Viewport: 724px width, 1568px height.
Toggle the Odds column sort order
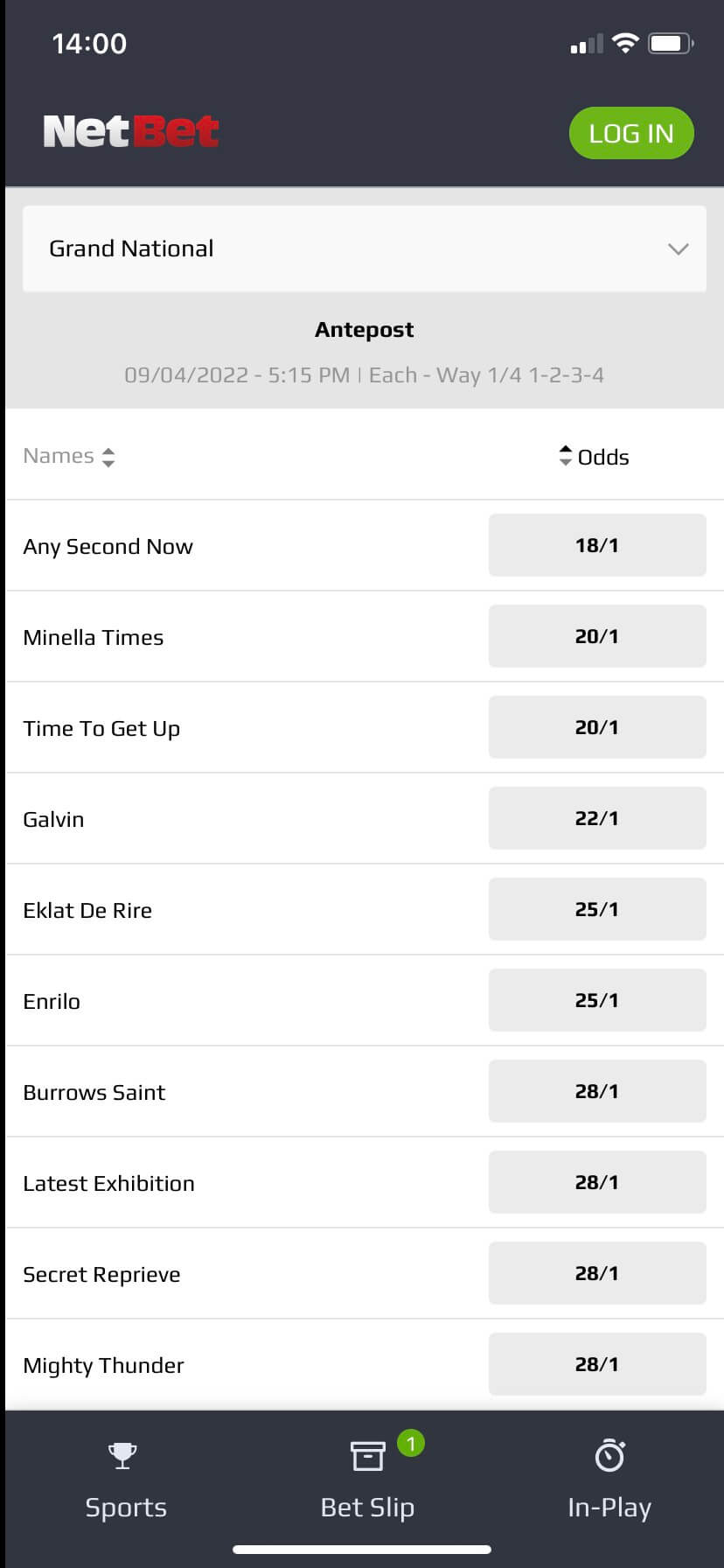coord(566,456)
